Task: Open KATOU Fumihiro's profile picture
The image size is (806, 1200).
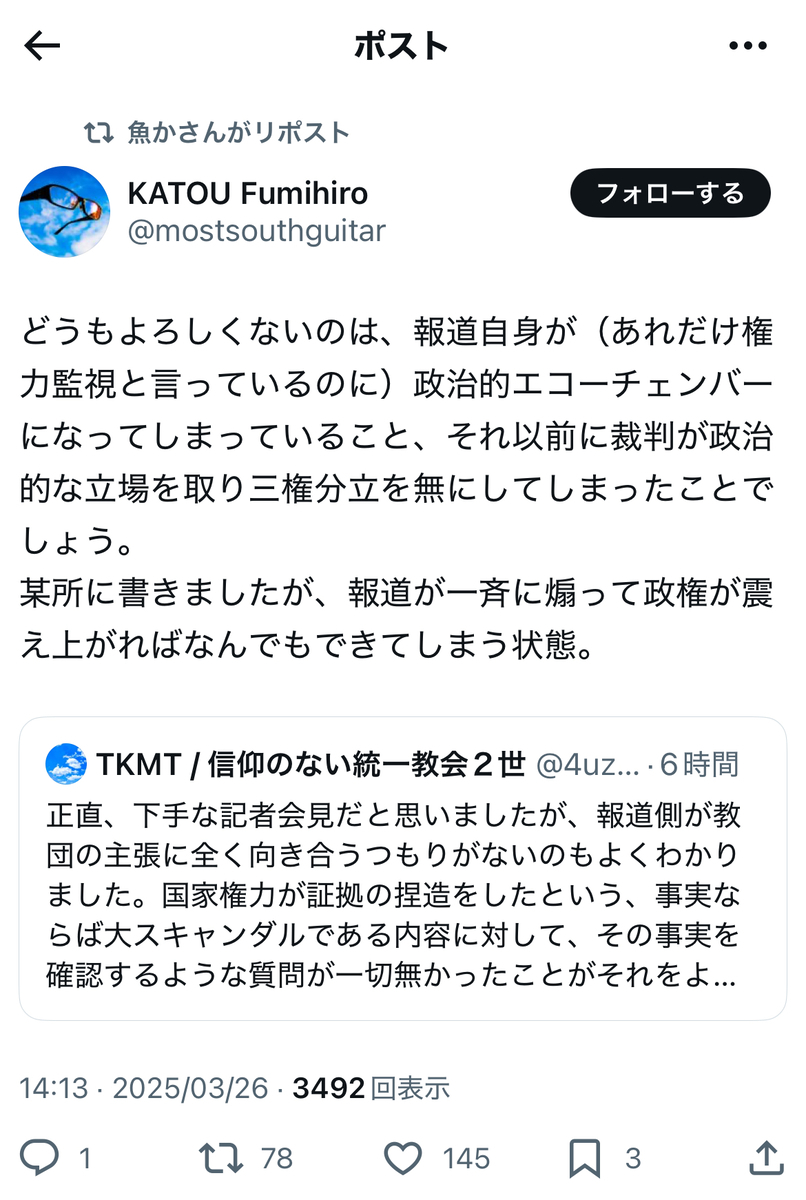Action: (65, 211)
